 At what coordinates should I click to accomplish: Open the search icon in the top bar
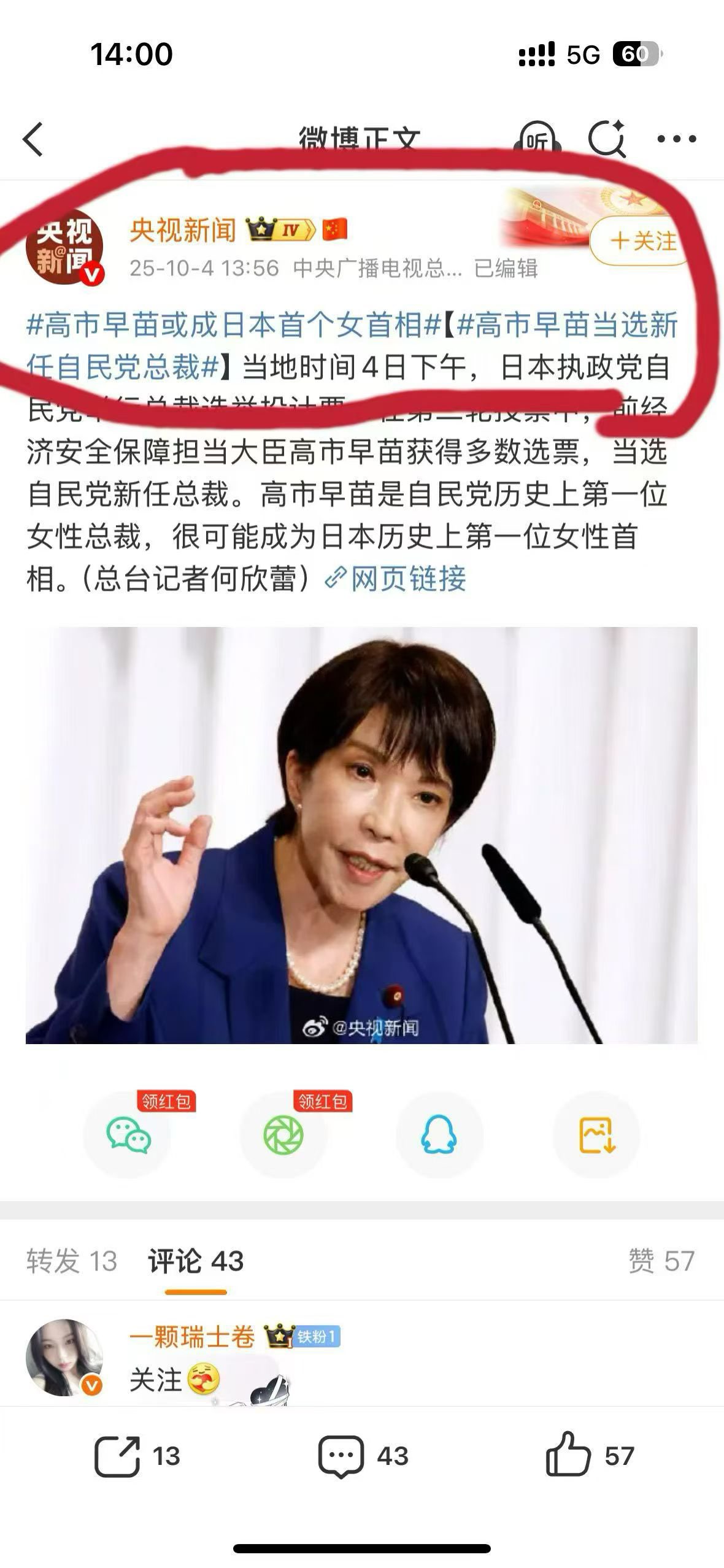coord(606,139)
